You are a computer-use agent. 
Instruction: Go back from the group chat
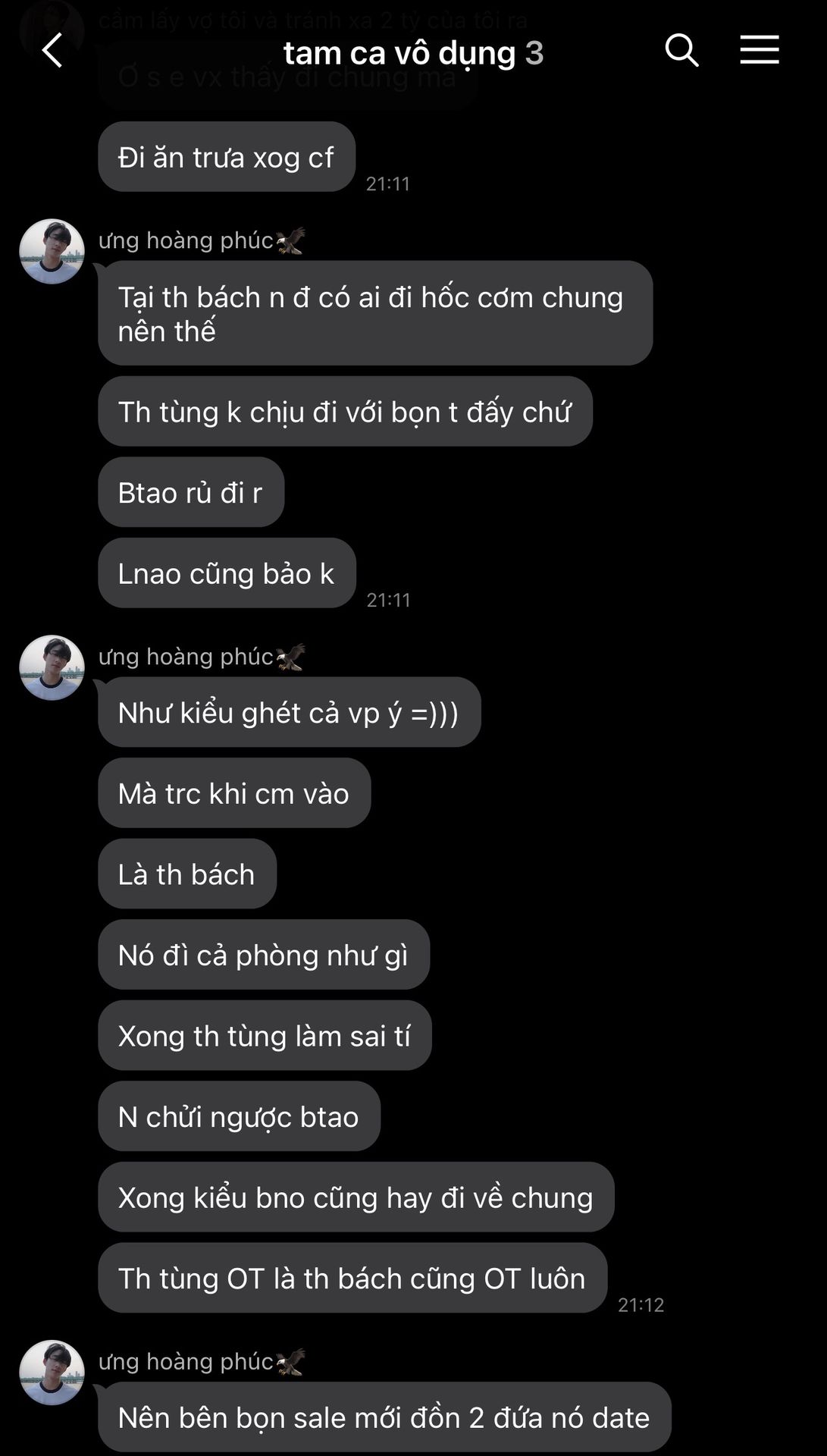click(52, 51)
